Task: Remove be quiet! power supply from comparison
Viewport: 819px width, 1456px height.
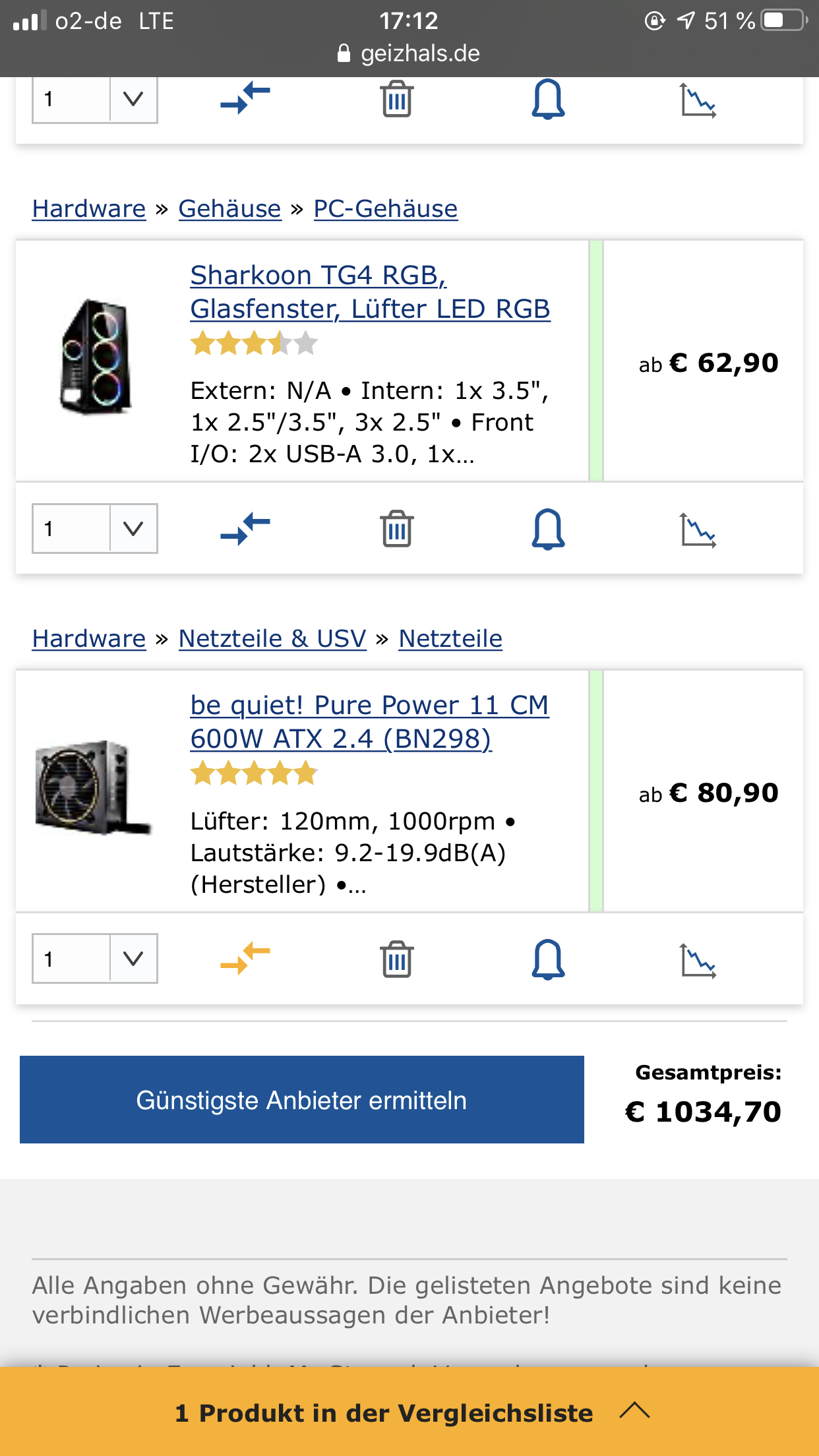Action: (x=245, y=959)
